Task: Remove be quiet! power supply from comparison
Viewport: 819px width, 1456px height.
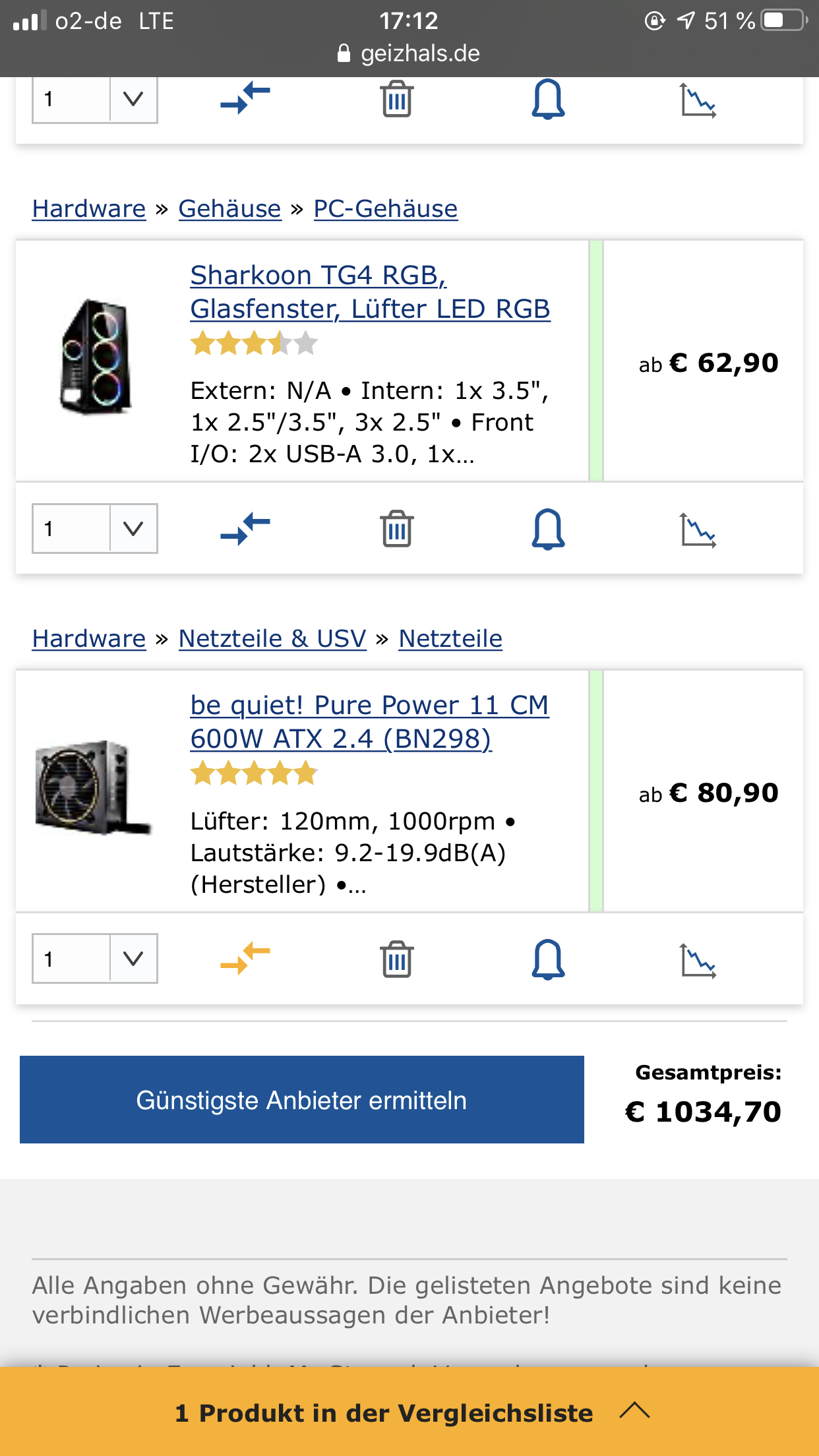Action: (x=245, y=959)
